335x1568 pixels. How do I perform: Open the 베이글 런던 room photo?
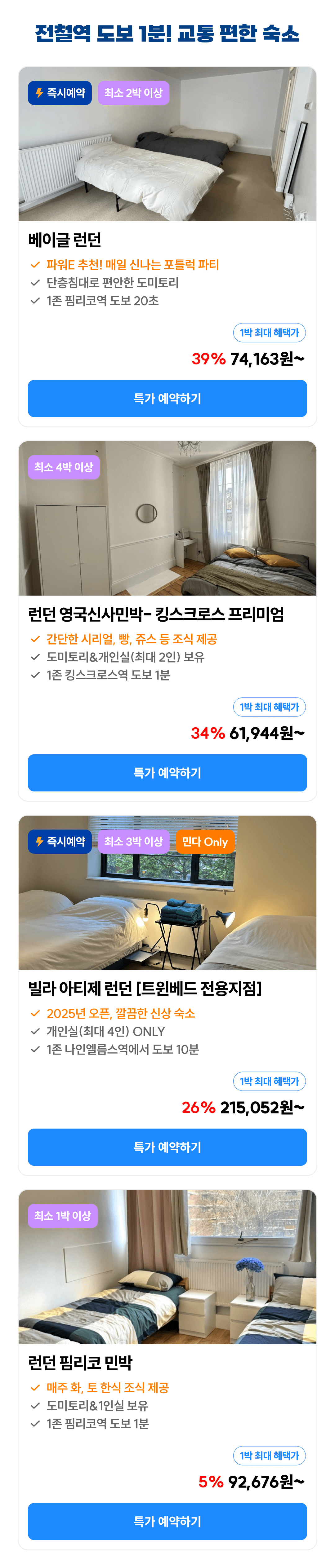pos(167,158)
